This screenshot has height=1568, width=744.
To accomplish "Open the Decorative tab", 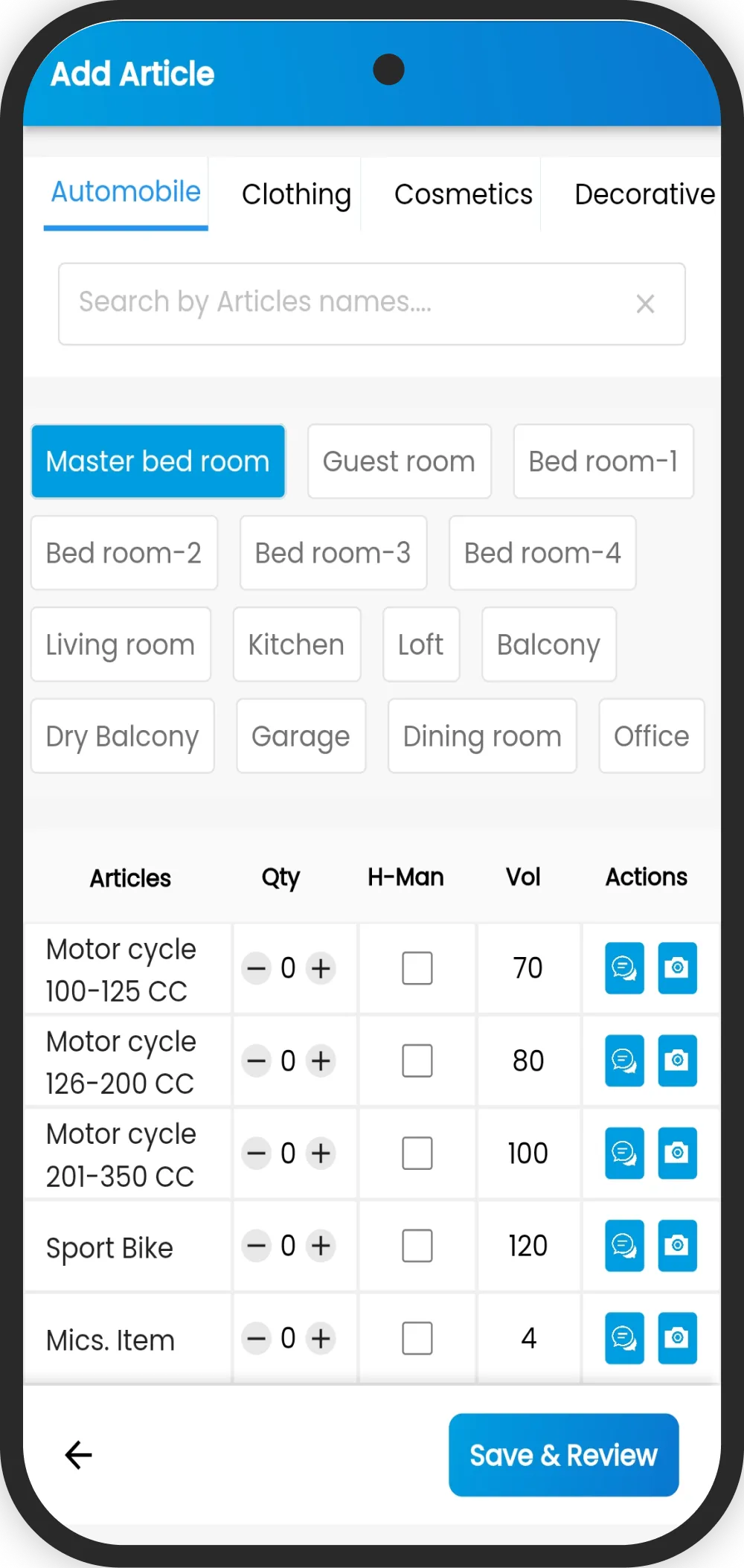I will 644,194.
